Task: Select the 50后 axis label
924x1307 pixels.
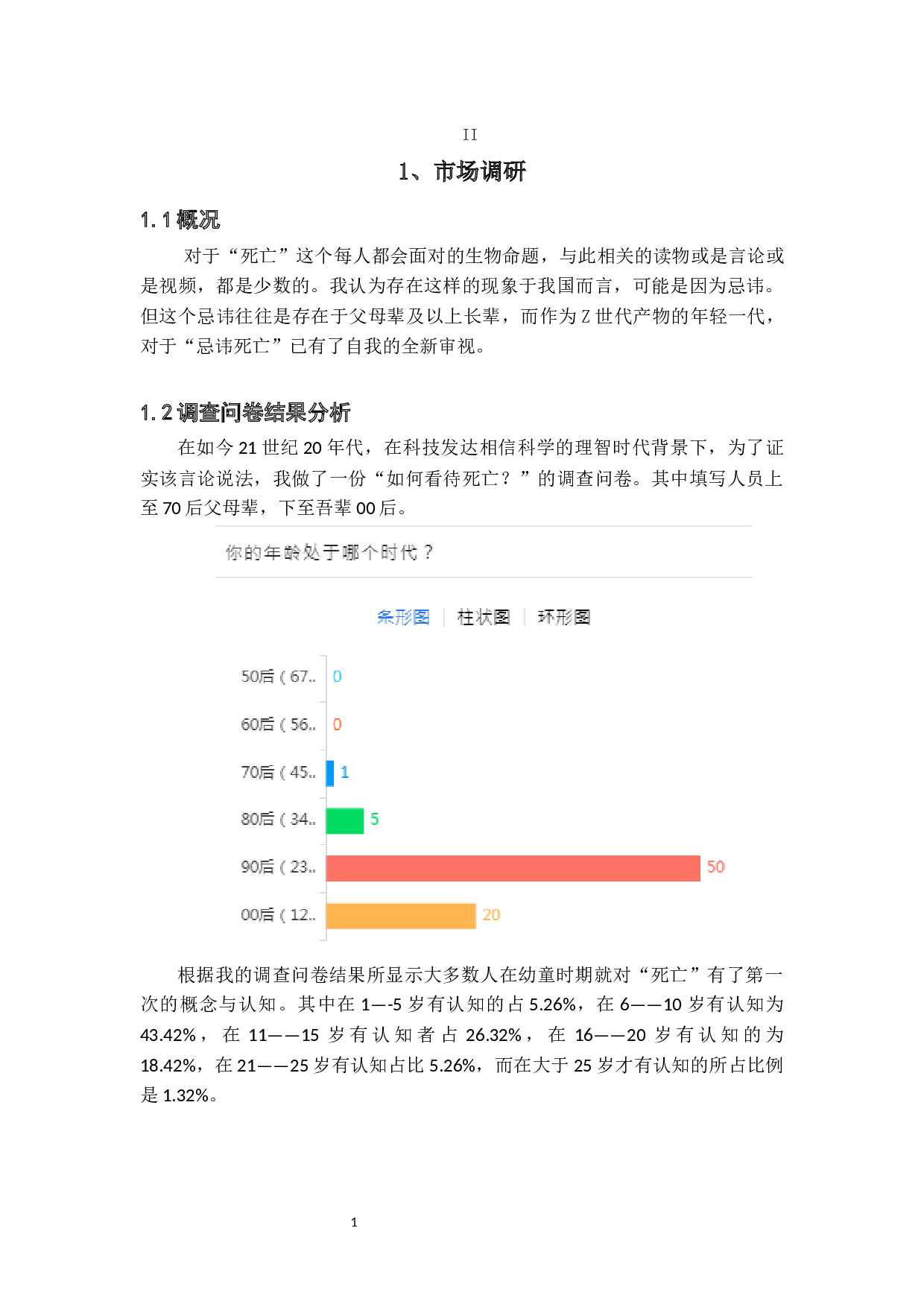Action: pyautogui.click(x=276, y=677)
